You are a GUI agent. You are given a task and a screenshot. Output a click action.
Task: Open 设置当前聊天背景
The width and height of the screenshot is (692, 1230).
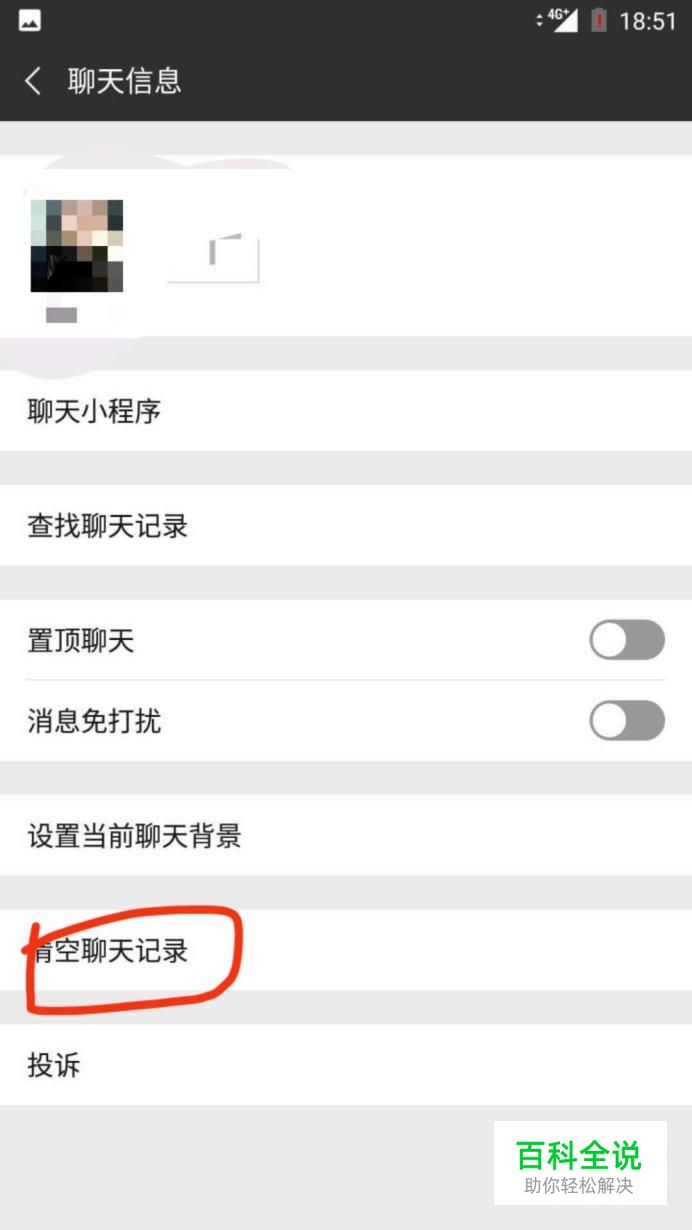tap(135, 836)
